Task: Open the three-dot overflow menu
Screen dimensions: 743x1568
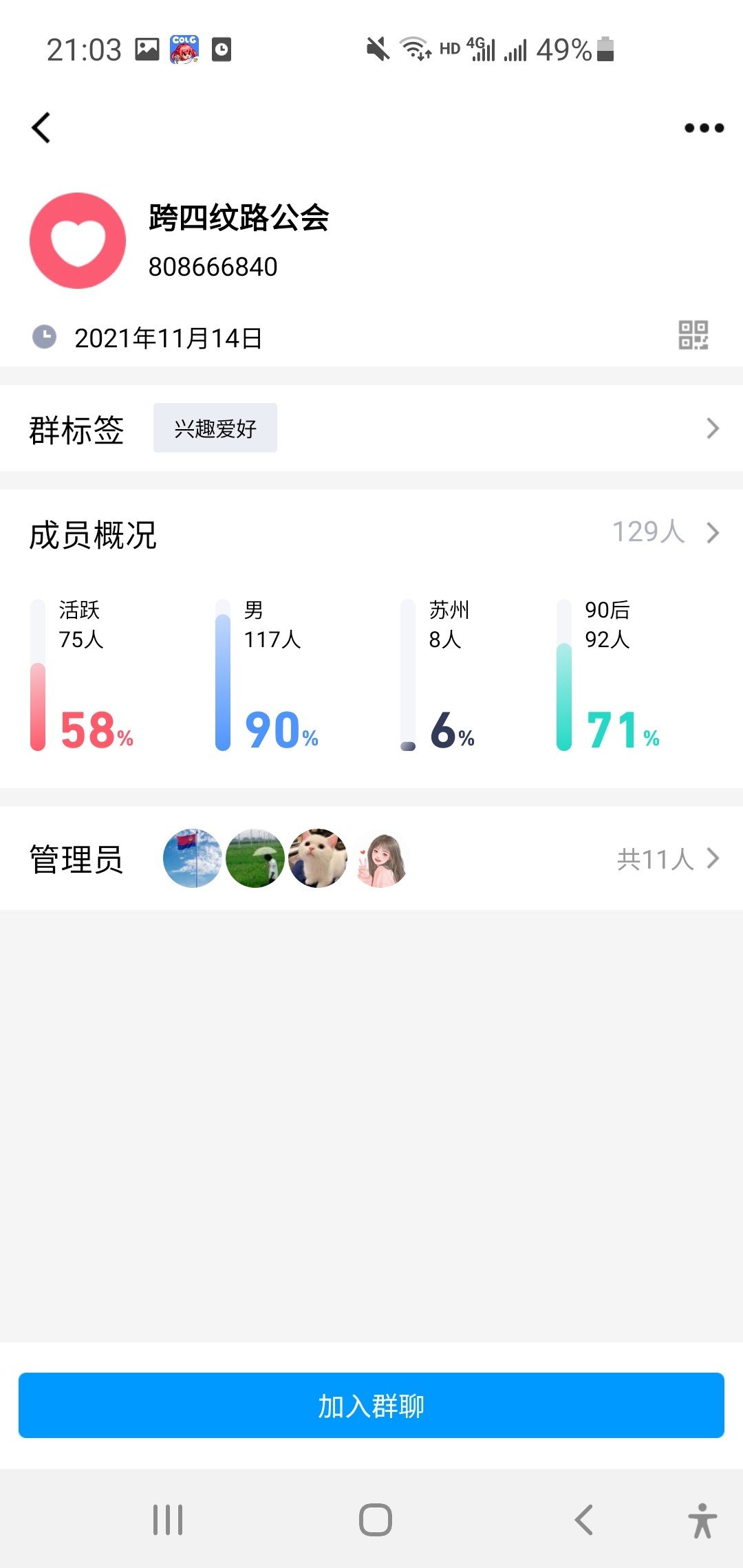Action: point(704,128)
